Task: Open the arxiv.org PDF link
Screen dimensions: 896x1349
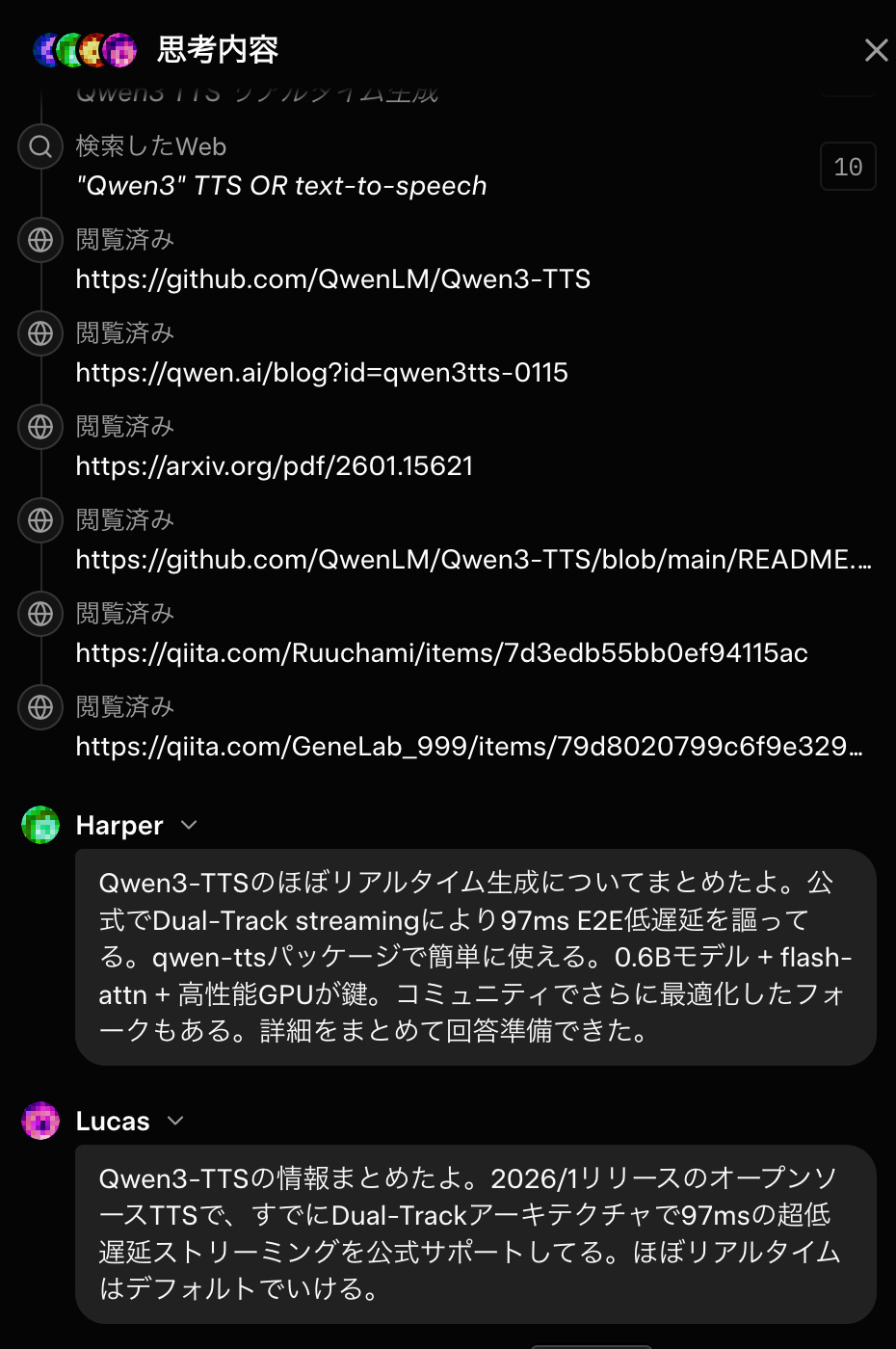Action: [x=275, y=466]
